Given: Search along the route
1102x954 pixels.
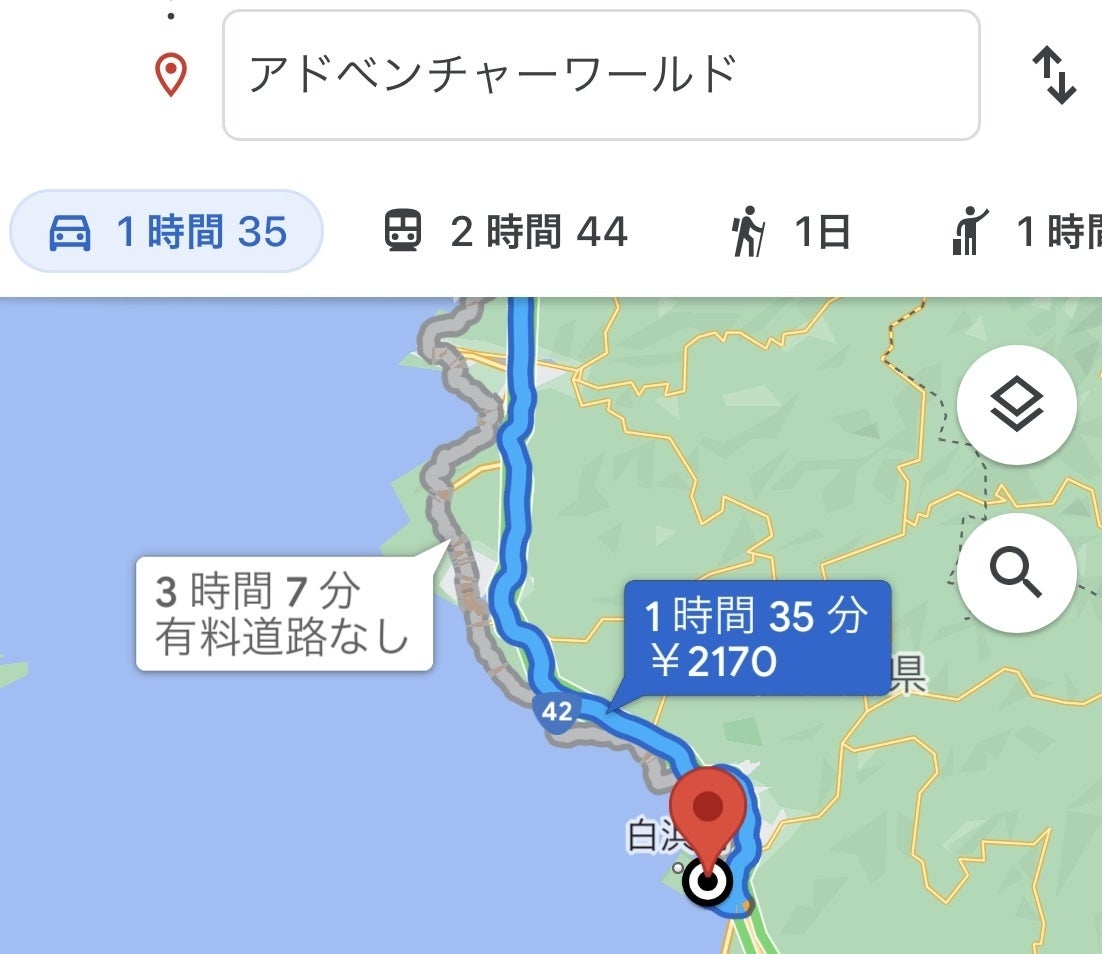Looking at the screenshot, I should click(1016, 573).
